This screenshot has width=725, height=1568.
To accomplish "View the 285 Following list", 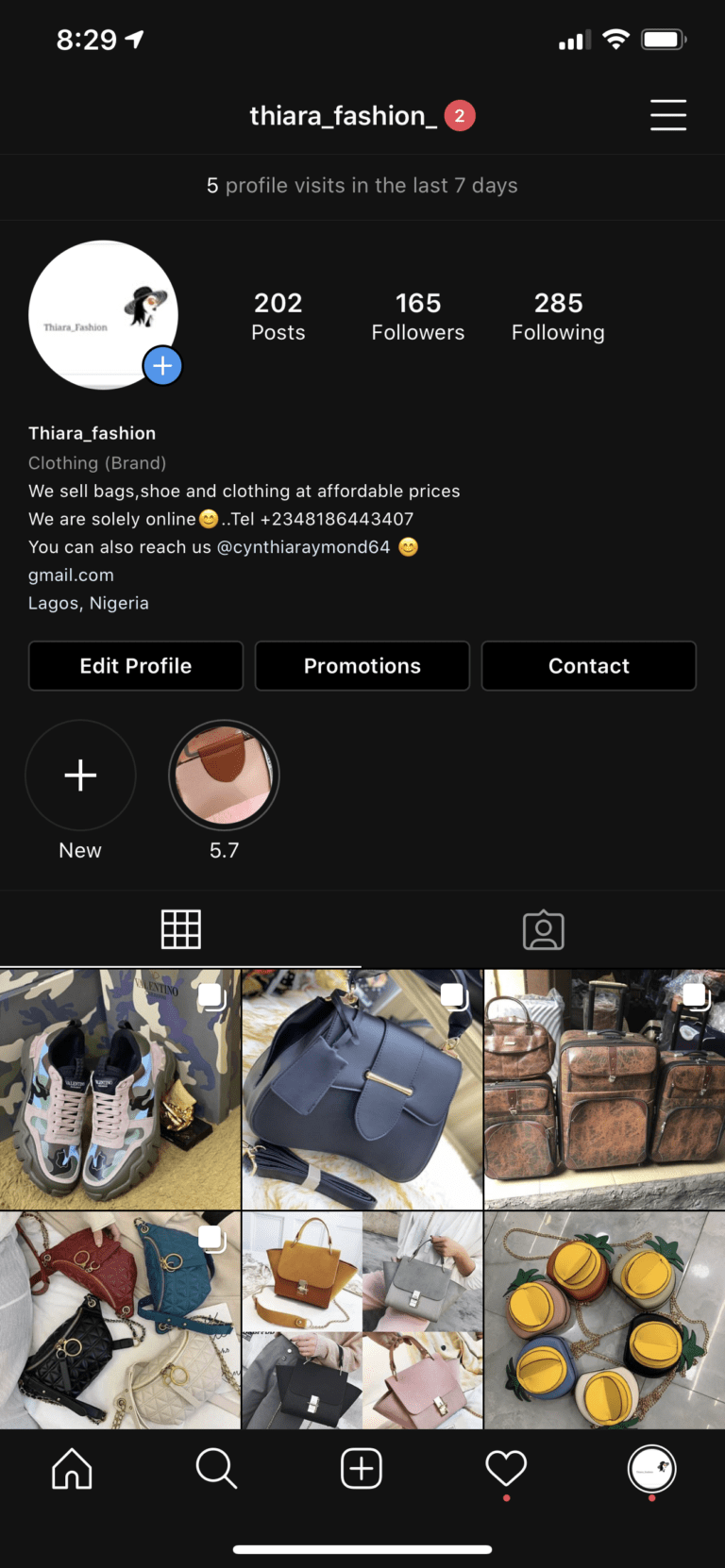I will click(558, 315).
